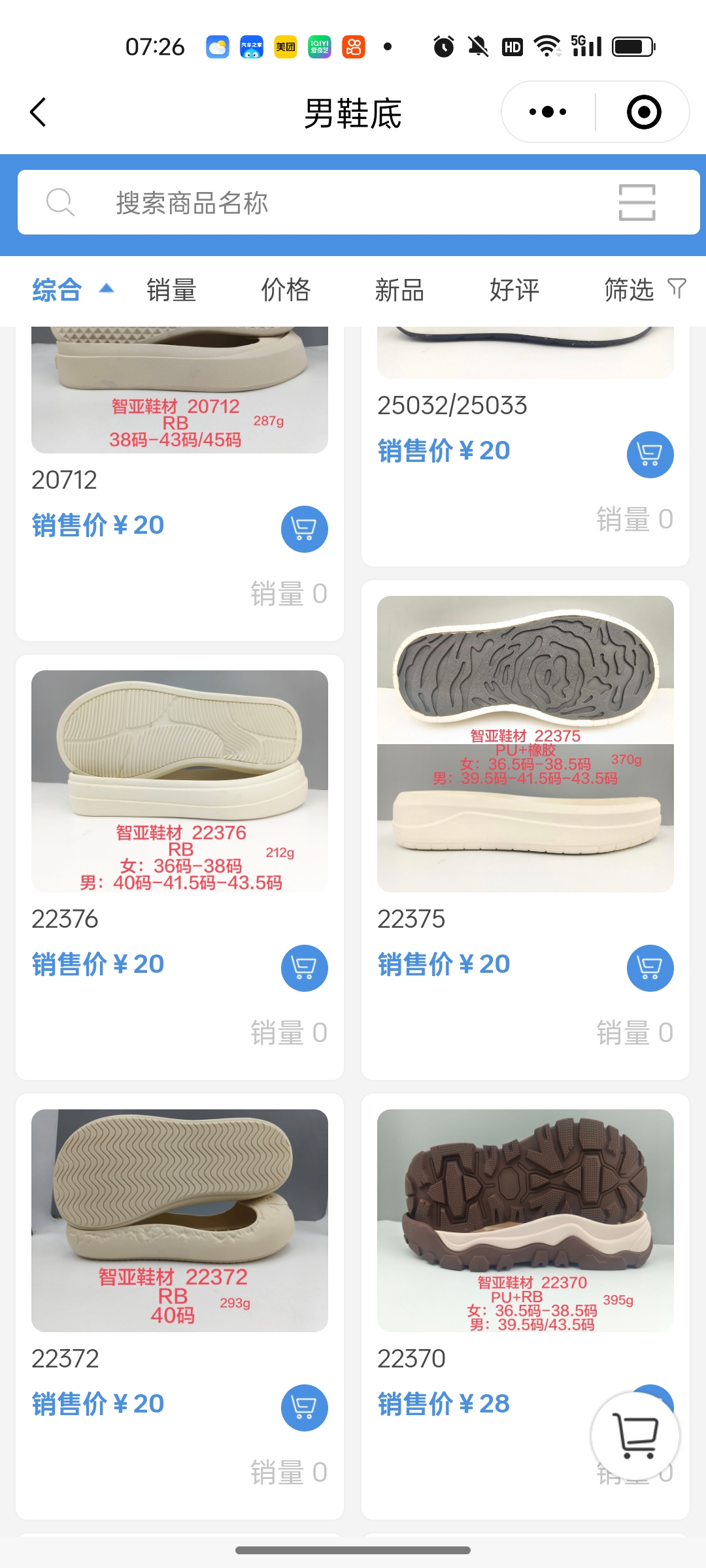Viewport: 706px width, 1568px height.
Task: Sort products by 好评
Action: point(514,290)
